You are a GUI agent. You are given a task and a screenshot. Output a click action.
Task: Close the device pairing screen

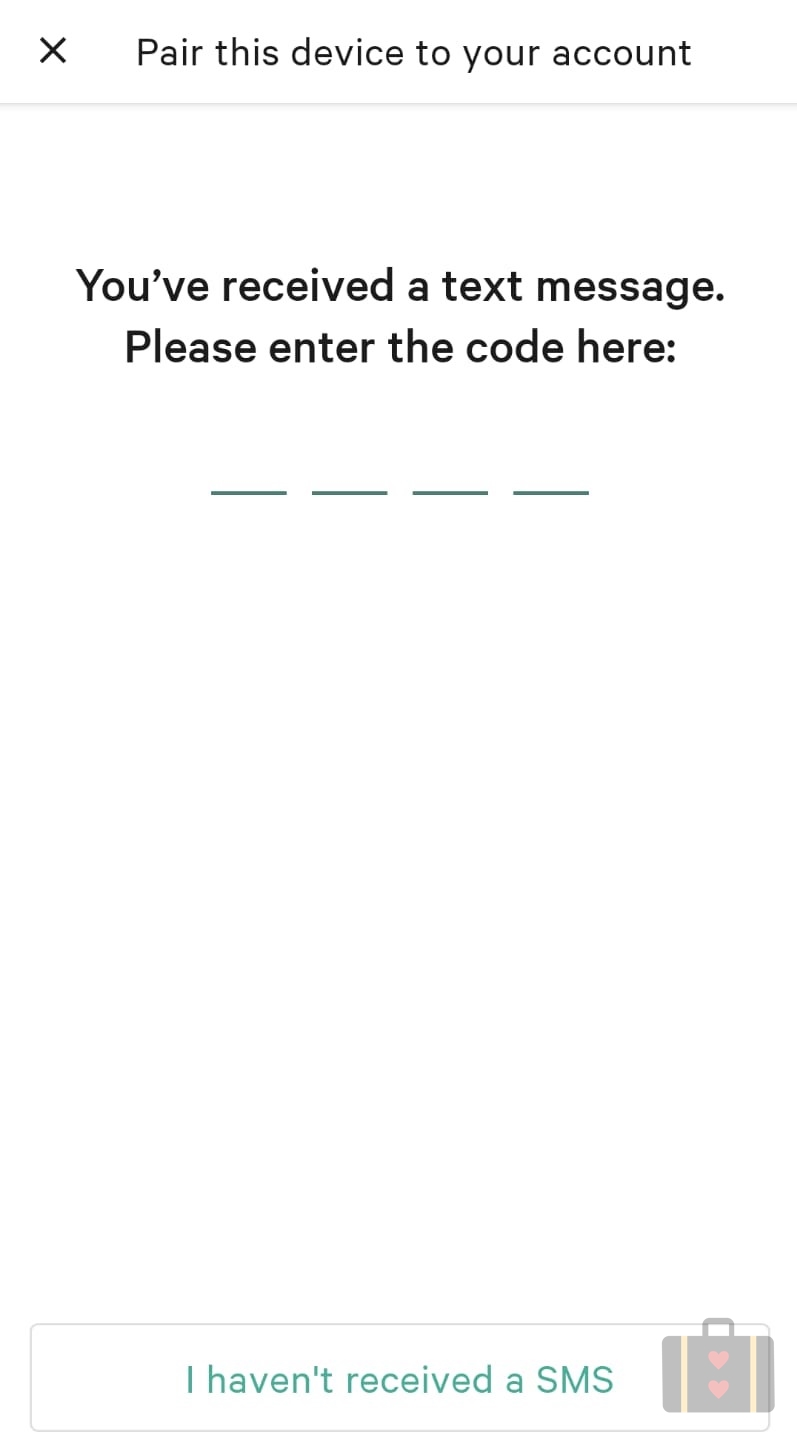coord(53,51)
